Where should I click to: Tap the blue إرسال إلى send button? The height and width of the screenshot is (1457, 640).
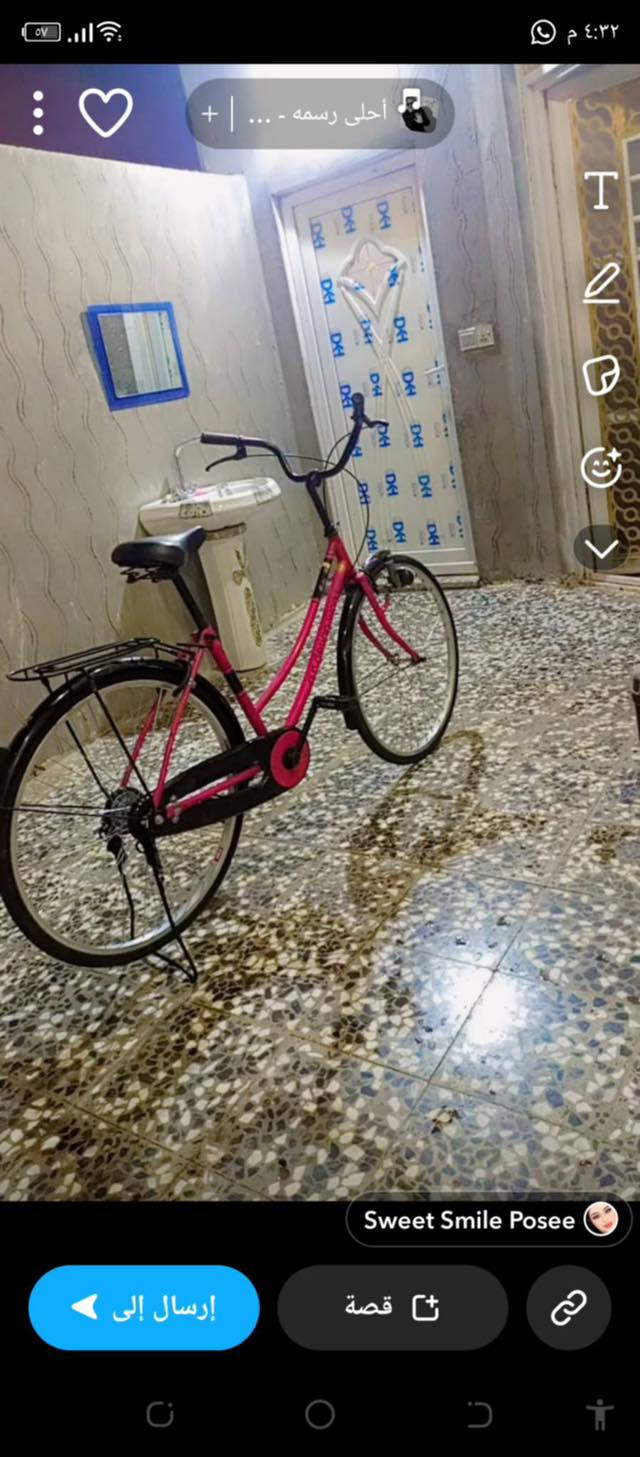point(144,1307)
